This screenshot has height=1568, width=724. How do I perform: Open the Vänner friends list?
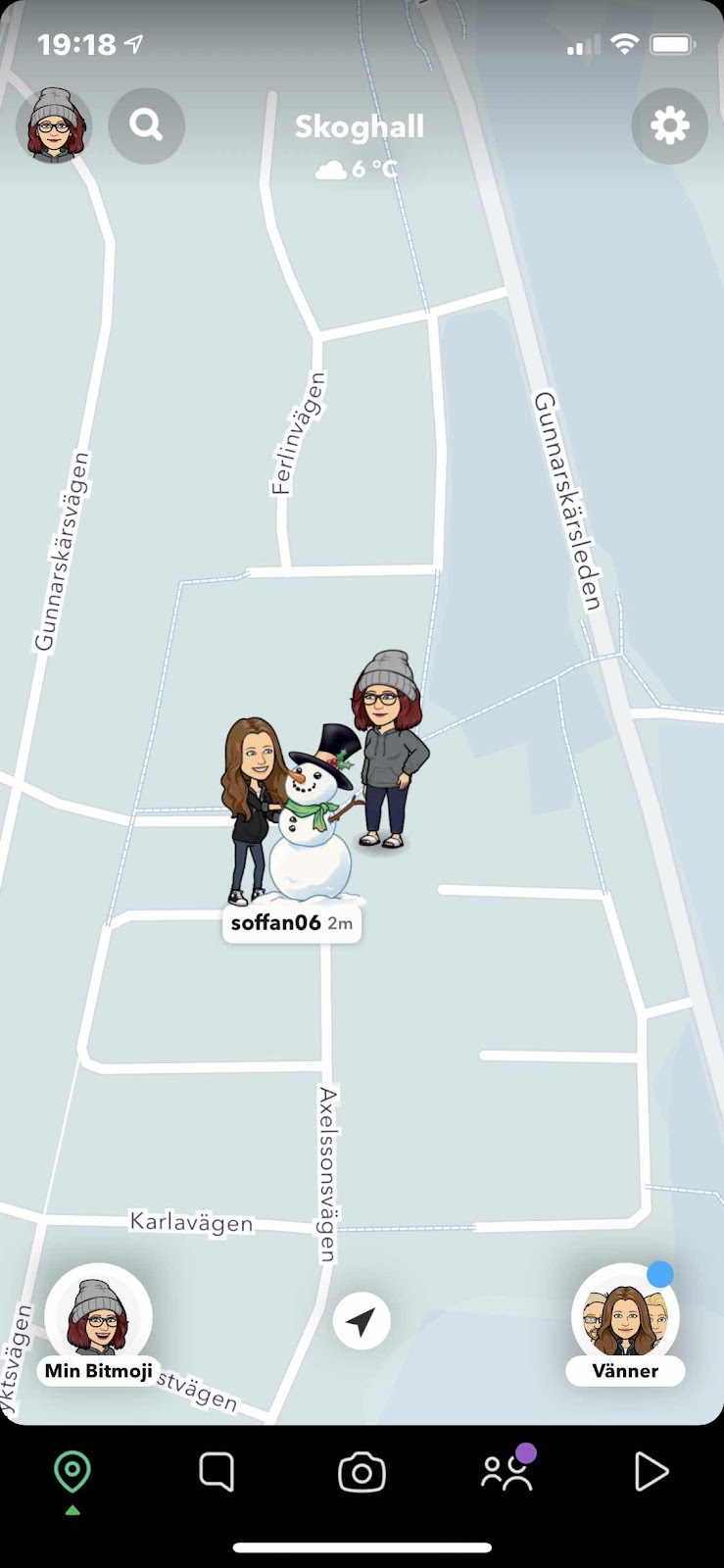pyautogui.click(x=625, y=1323)
